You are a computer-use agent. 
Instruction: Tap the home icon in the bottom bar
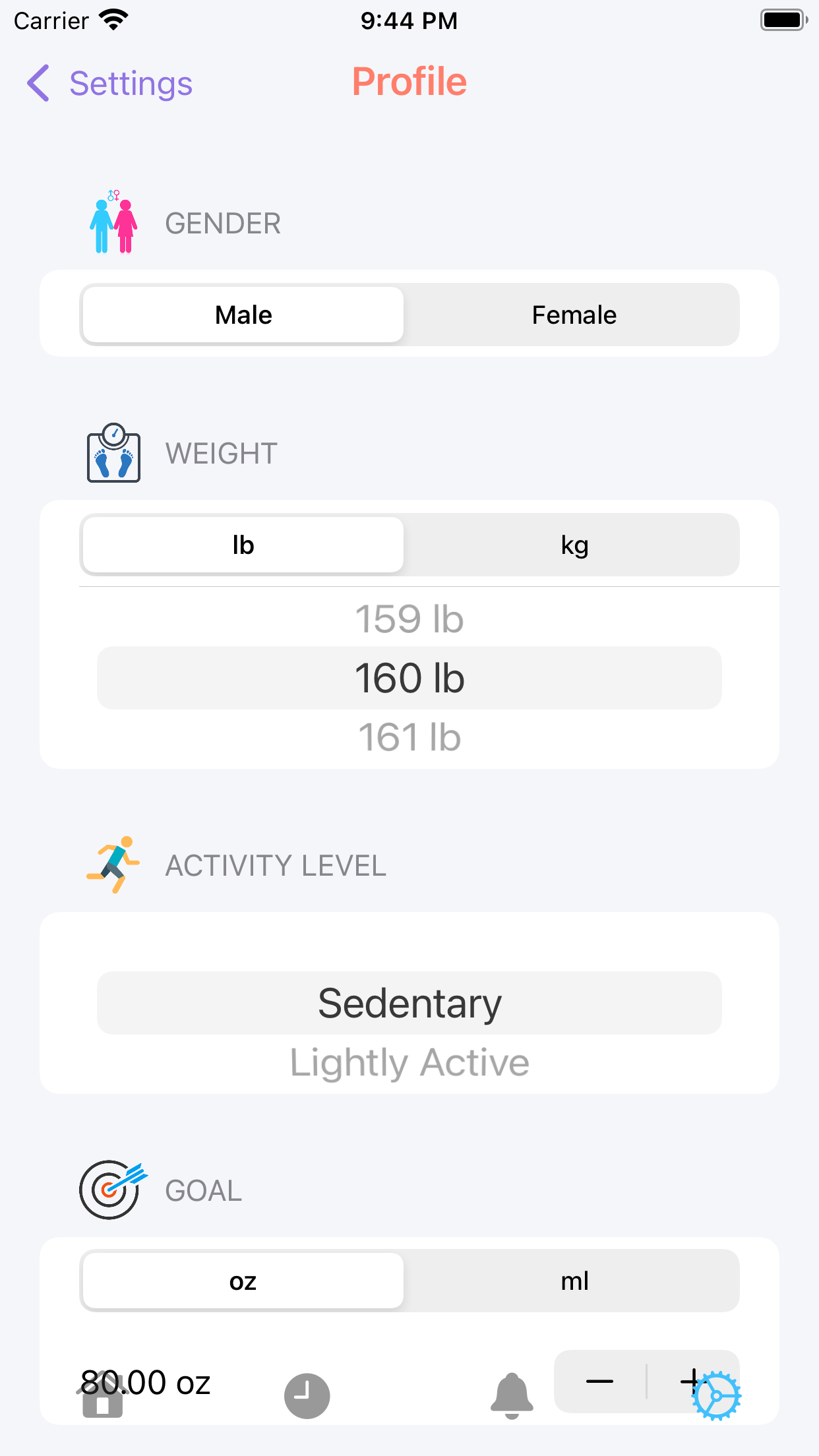click(x=102, y=1396)
